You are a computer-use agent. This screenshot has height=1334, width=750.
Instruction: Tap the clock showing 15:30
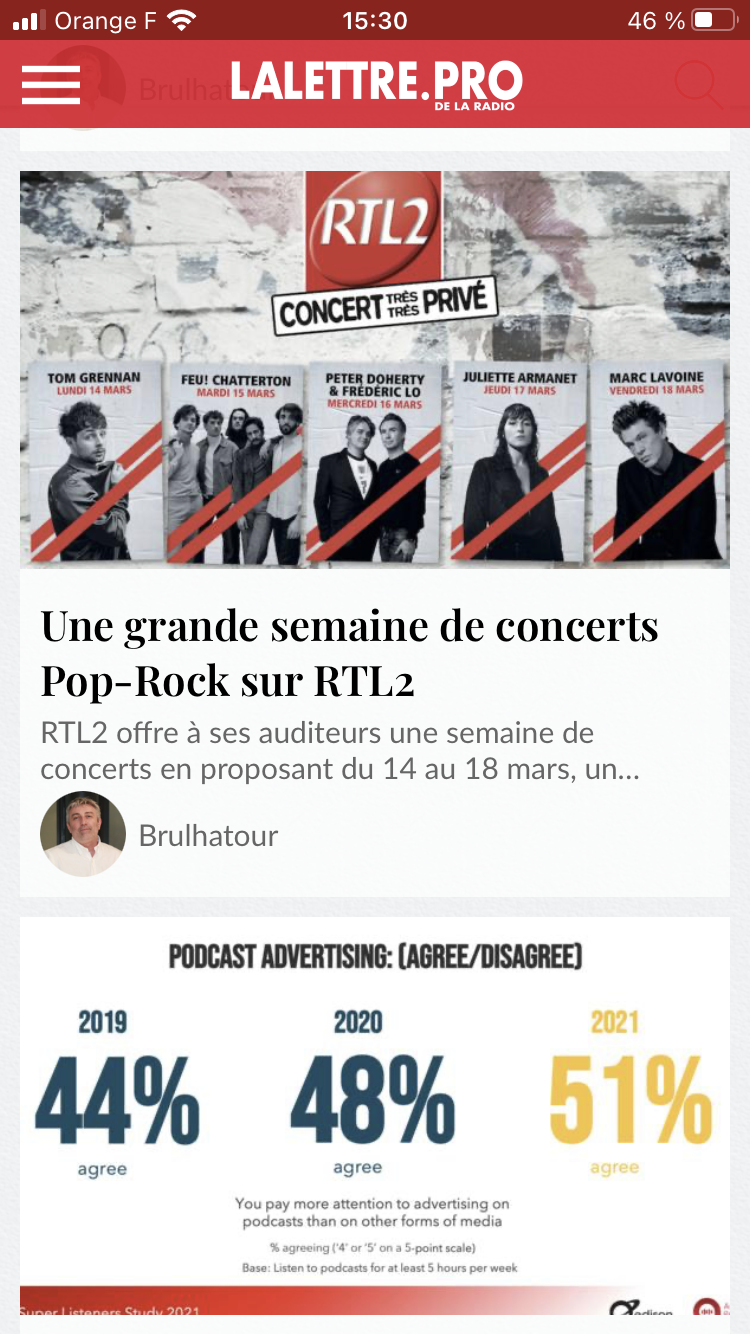[375, 19]
